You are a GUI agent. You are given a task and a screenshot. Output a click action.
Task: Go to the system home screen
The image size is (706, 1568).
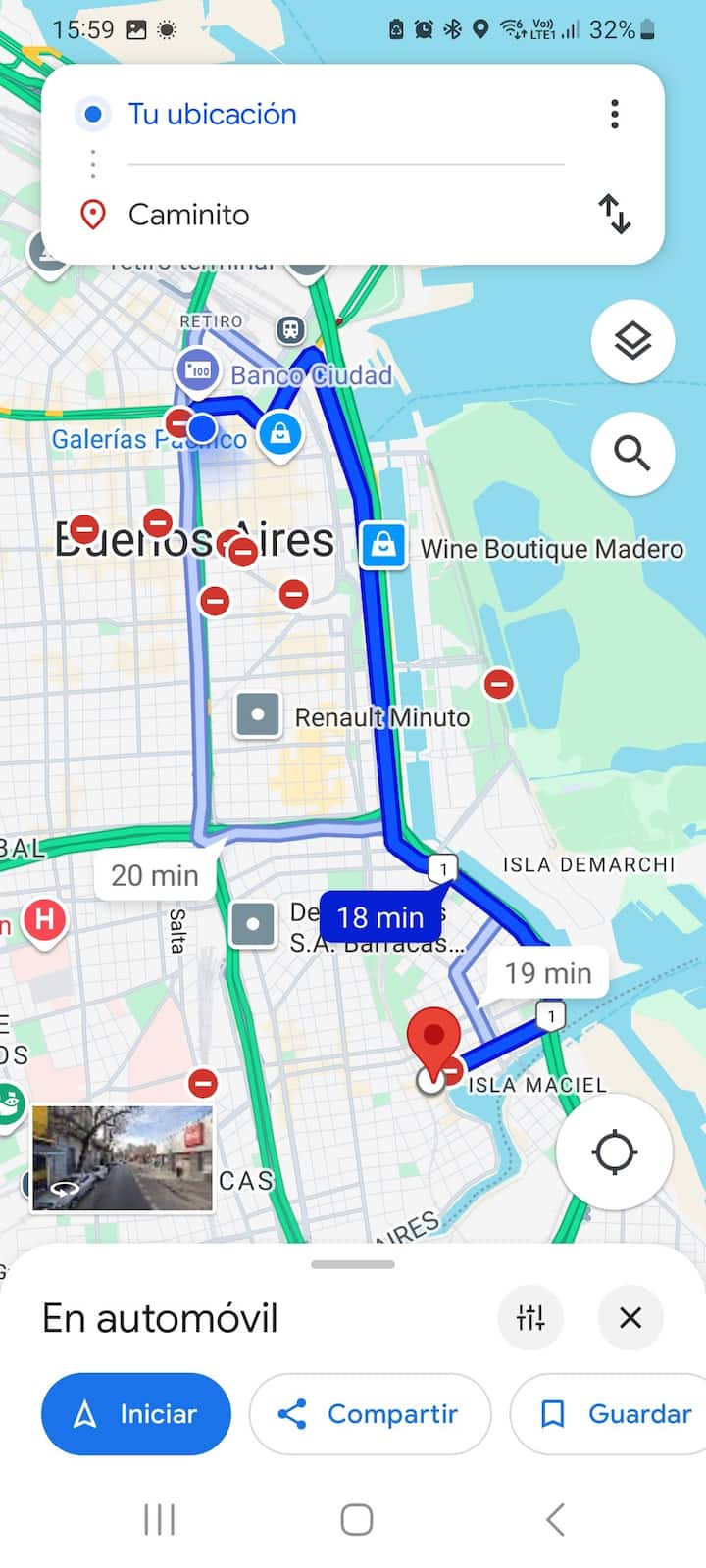click(356, 1520)
